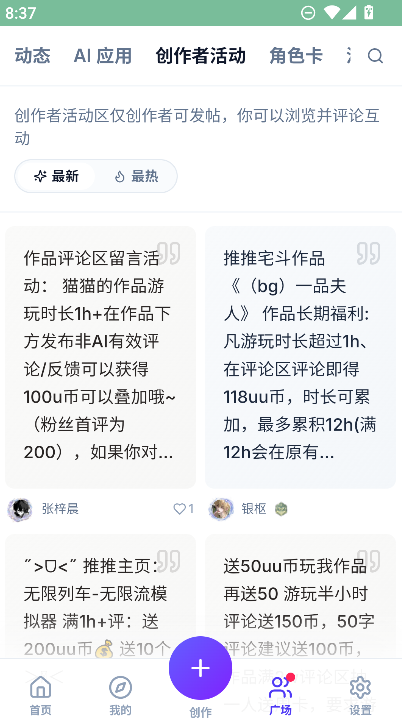
Task: Sort posts by 最热
Action: pos(136,176)
